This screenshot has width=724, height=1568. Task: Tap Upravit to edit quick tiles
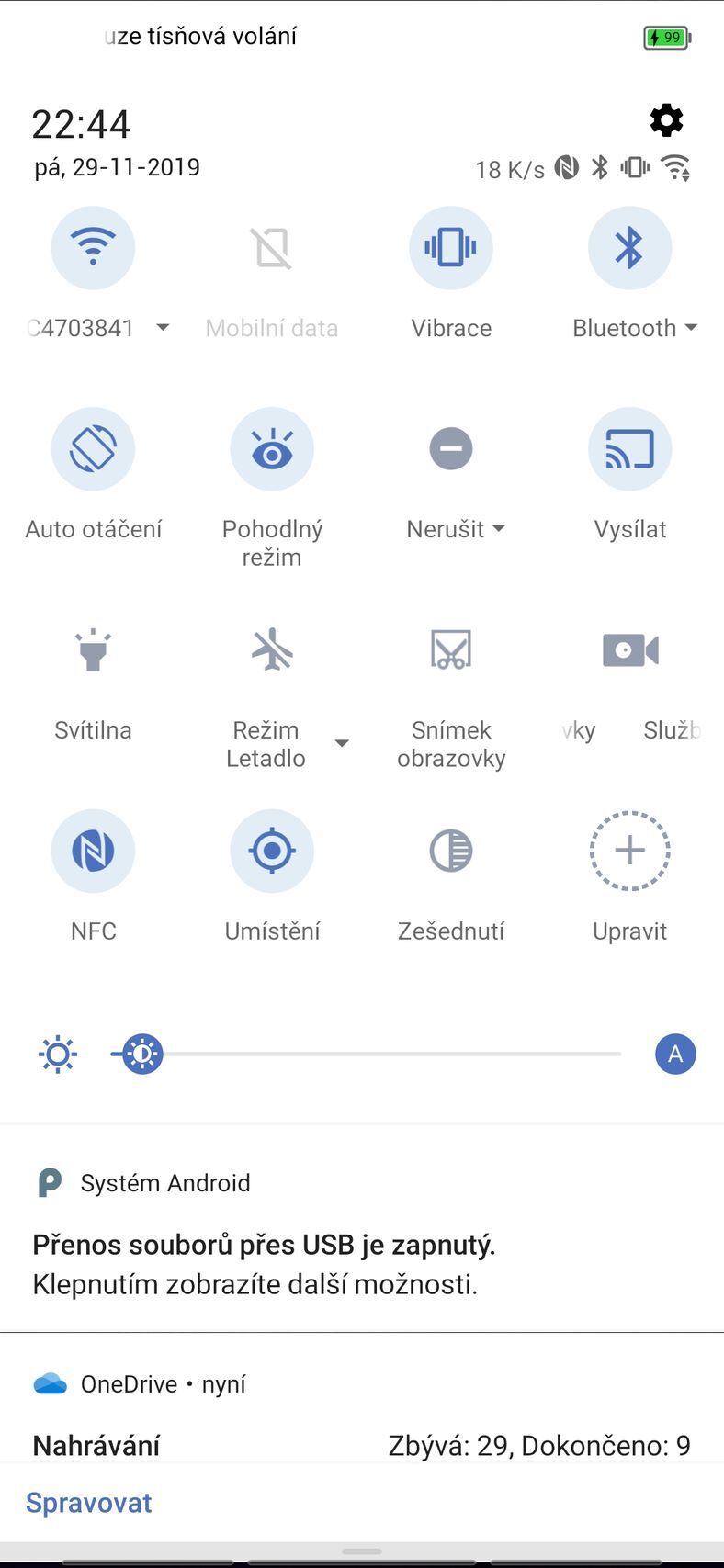pyautogui.click(x=629, y=851)
